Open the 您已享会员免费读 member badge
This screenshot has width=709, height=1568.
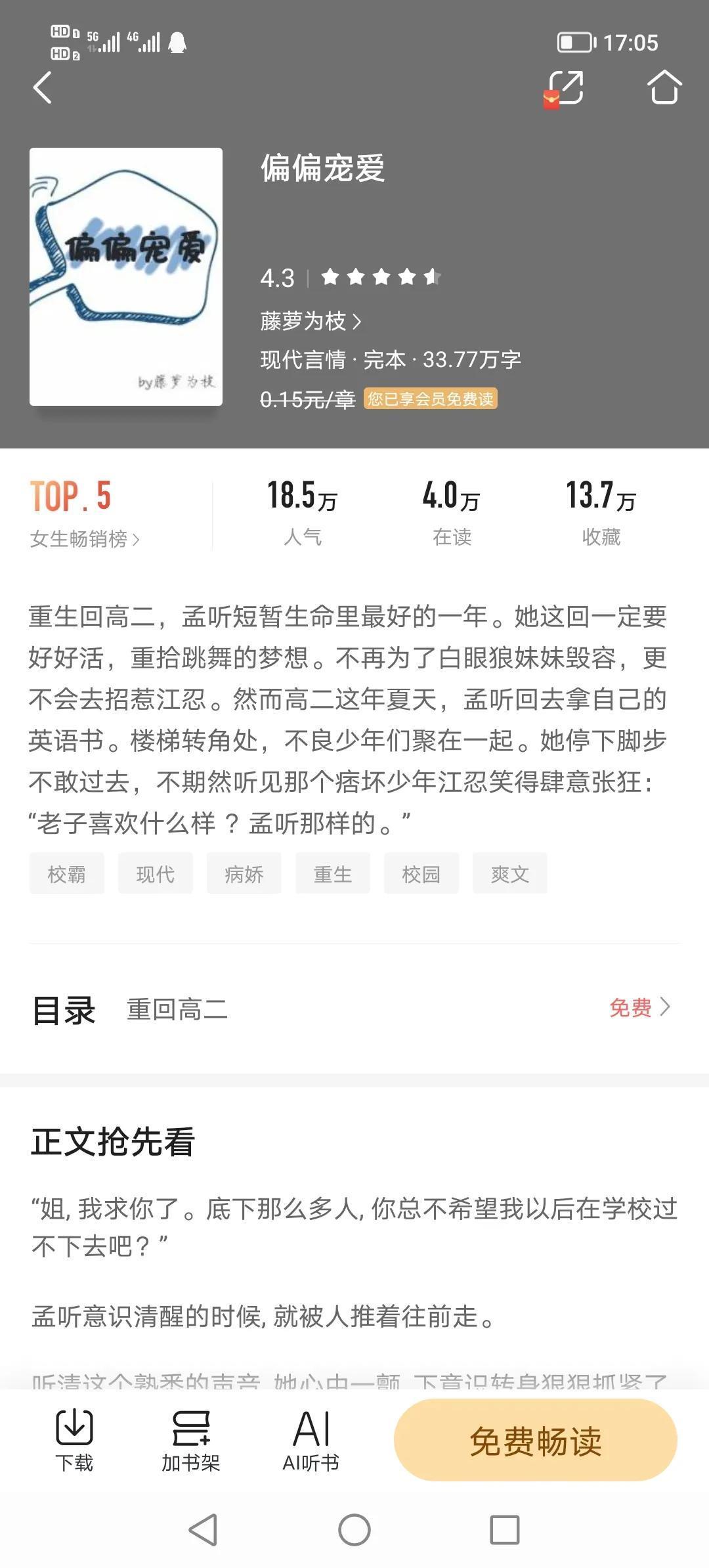tap(431, 399)
